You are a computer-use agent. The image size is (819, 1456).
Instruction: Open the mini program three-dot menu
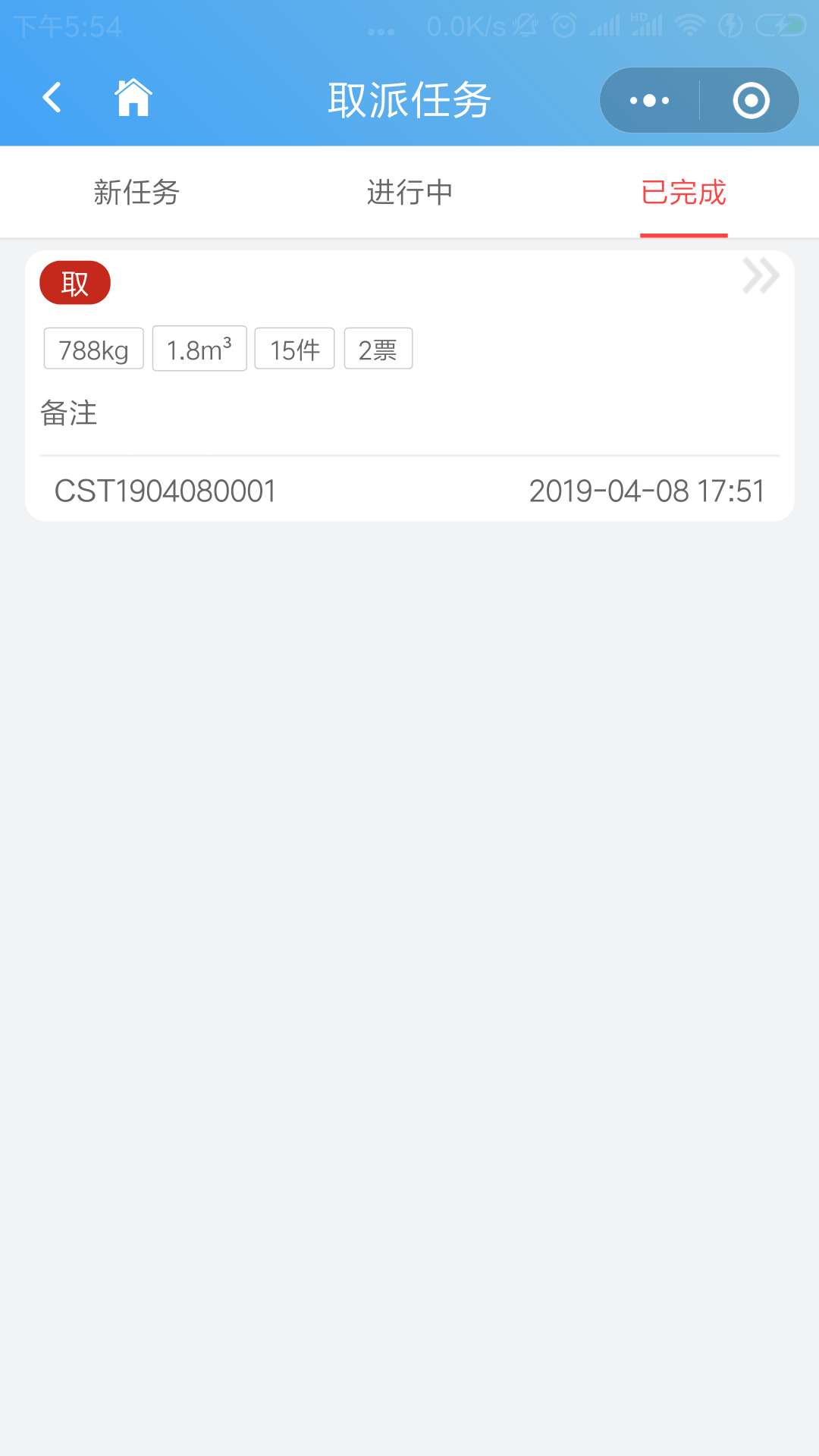click(649, 100)
